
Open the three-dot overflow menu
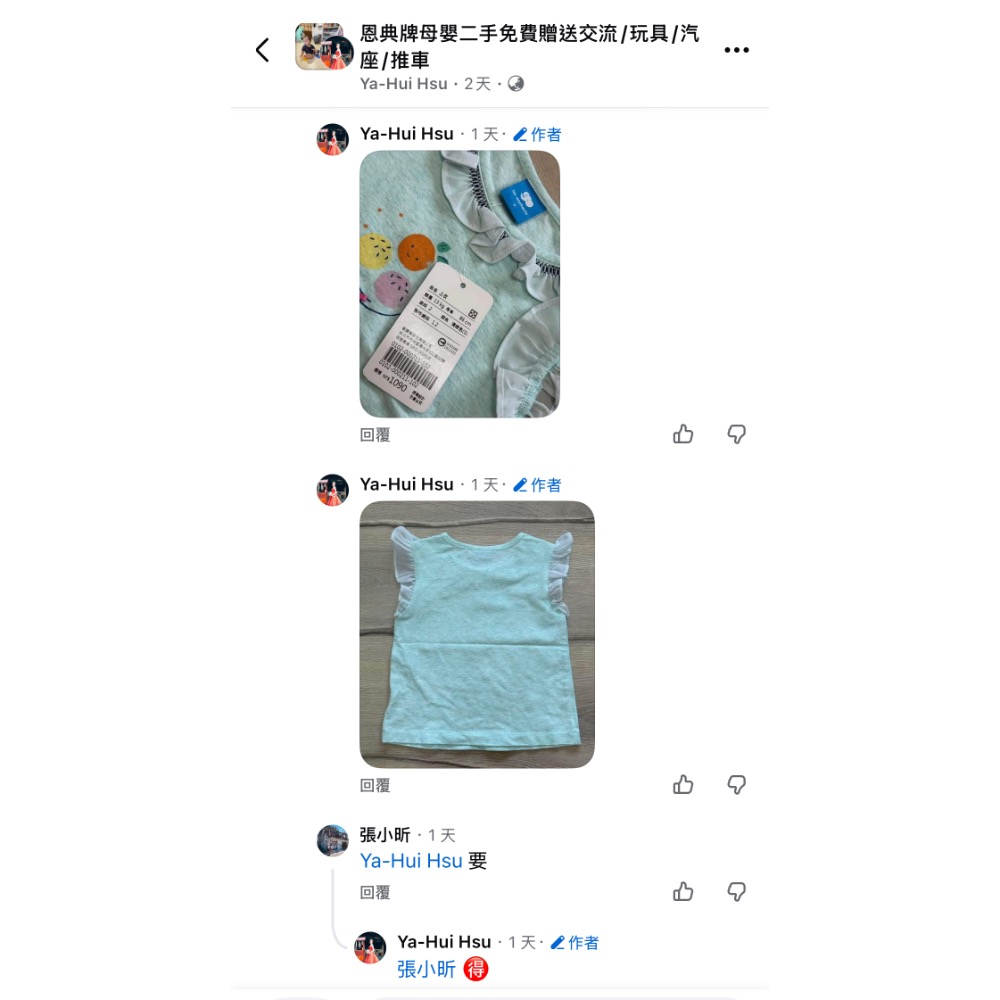point(736,50)
